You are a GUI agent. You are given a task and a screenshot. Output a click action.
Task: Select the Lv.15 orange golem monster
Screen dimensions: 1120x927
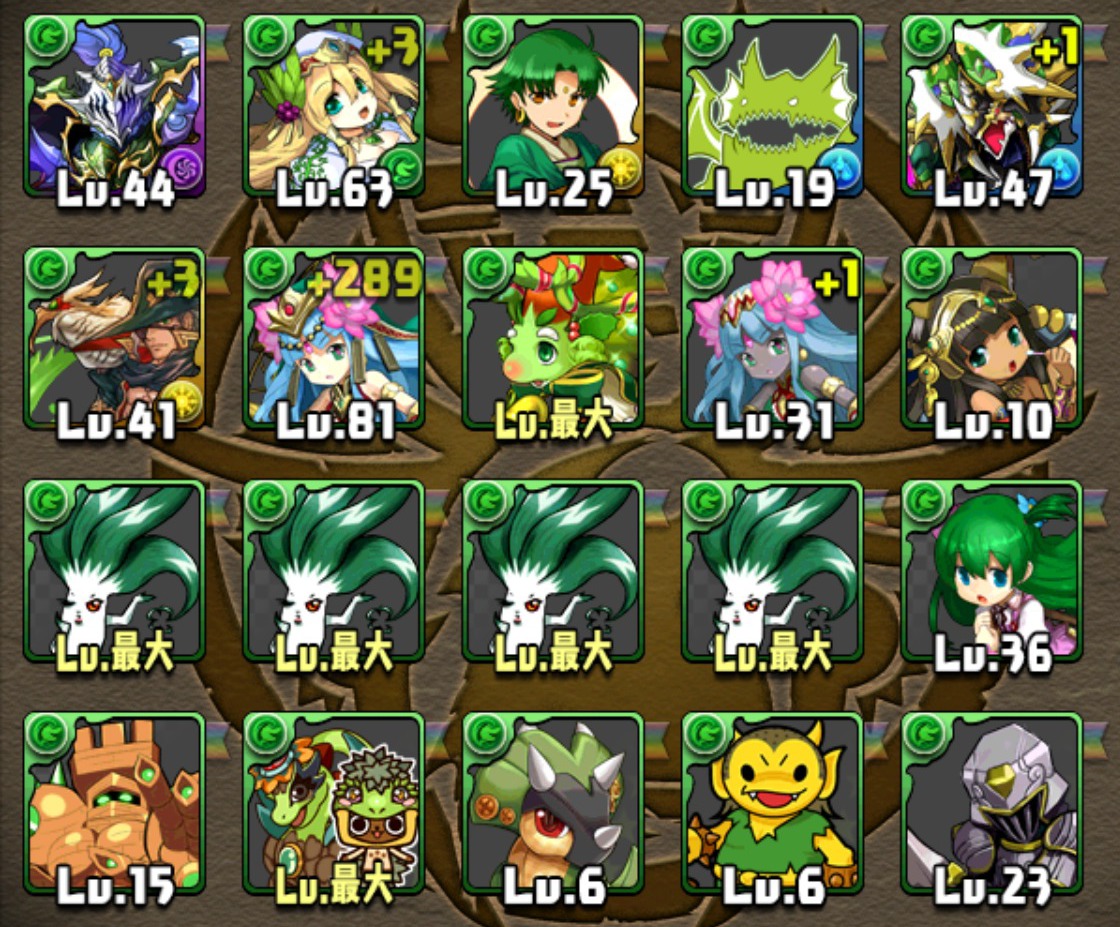point(114,803)
